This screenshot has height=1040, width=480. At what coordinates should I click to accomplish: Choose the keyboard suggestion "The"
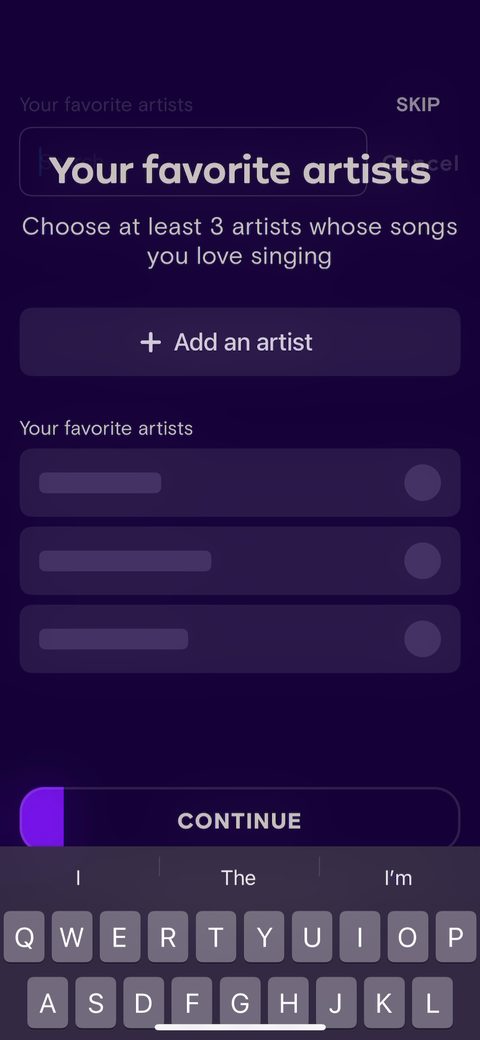[239, 878]
